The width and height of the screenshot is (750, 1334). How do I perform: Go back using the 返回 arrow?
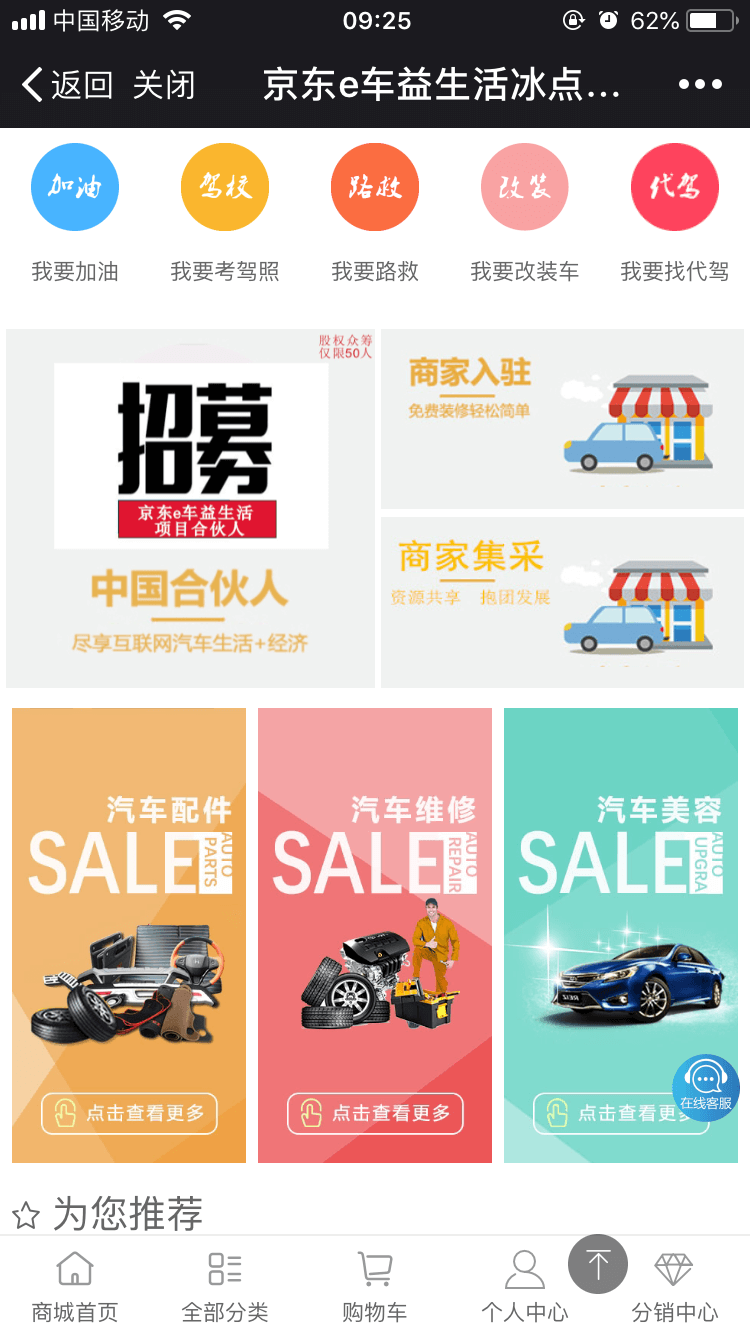(x=66, y=85)
